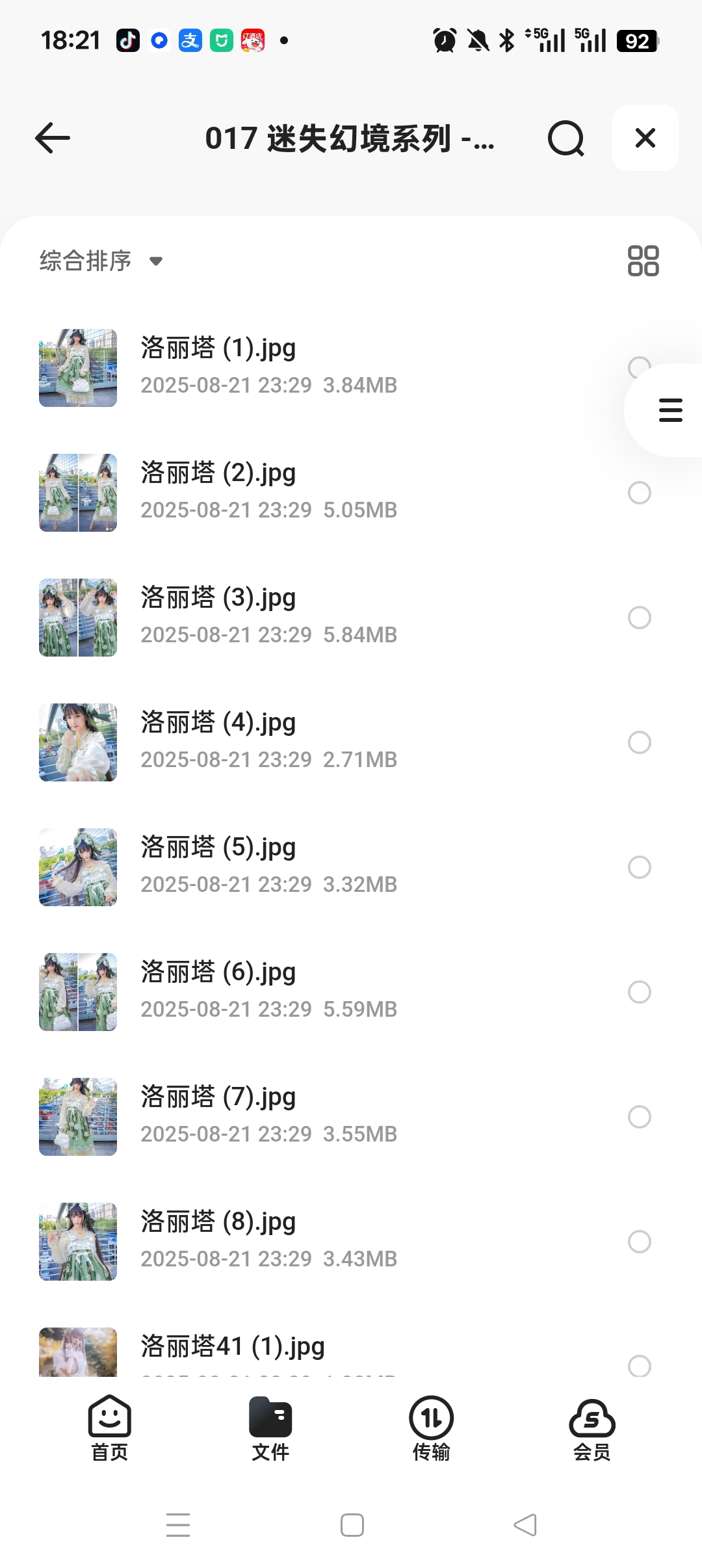This screenshot has width=702, height=1568.
Task: Go back using the top-left arrow
Action: click(x=53, y=138)
